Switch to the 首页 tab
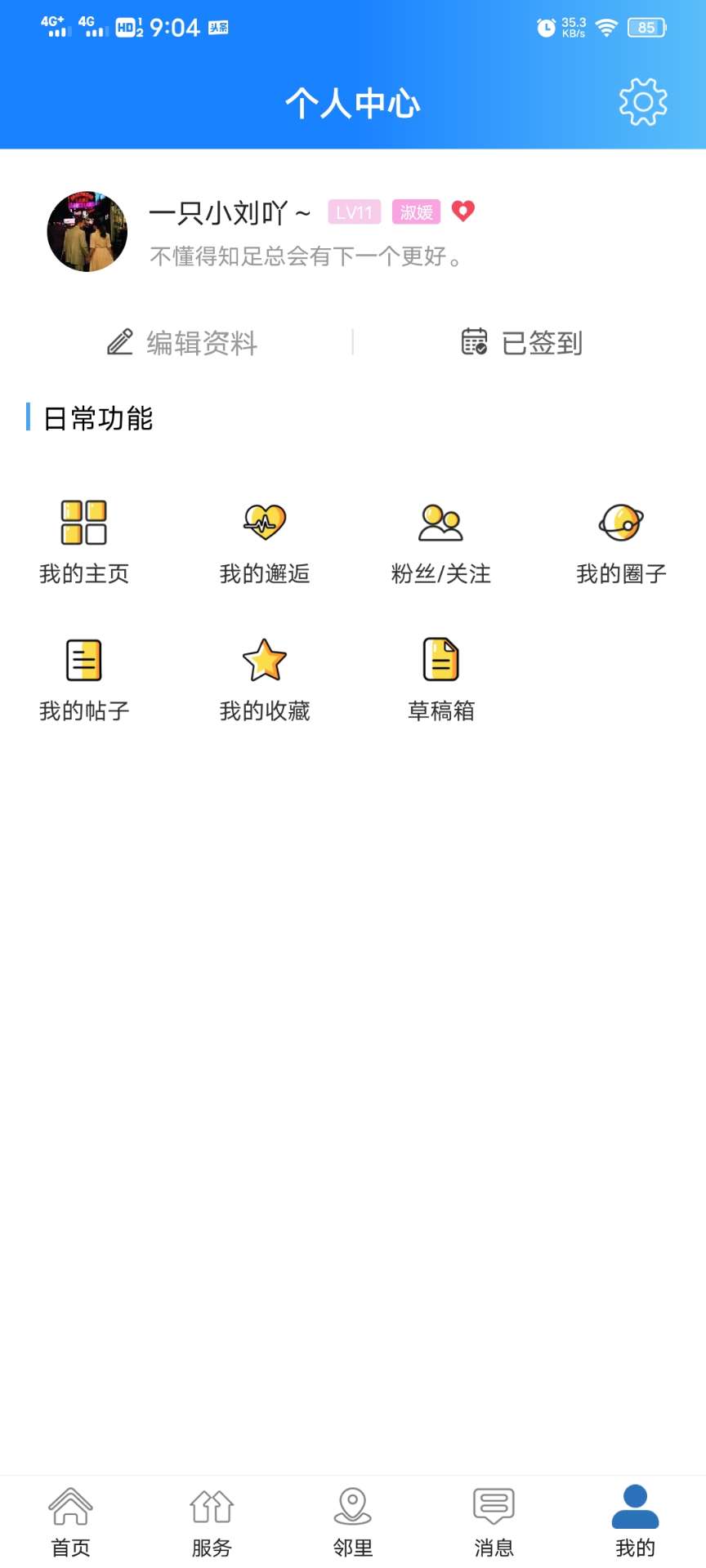The width and height of the screenshot is (706, 1568). [71, 1522]
